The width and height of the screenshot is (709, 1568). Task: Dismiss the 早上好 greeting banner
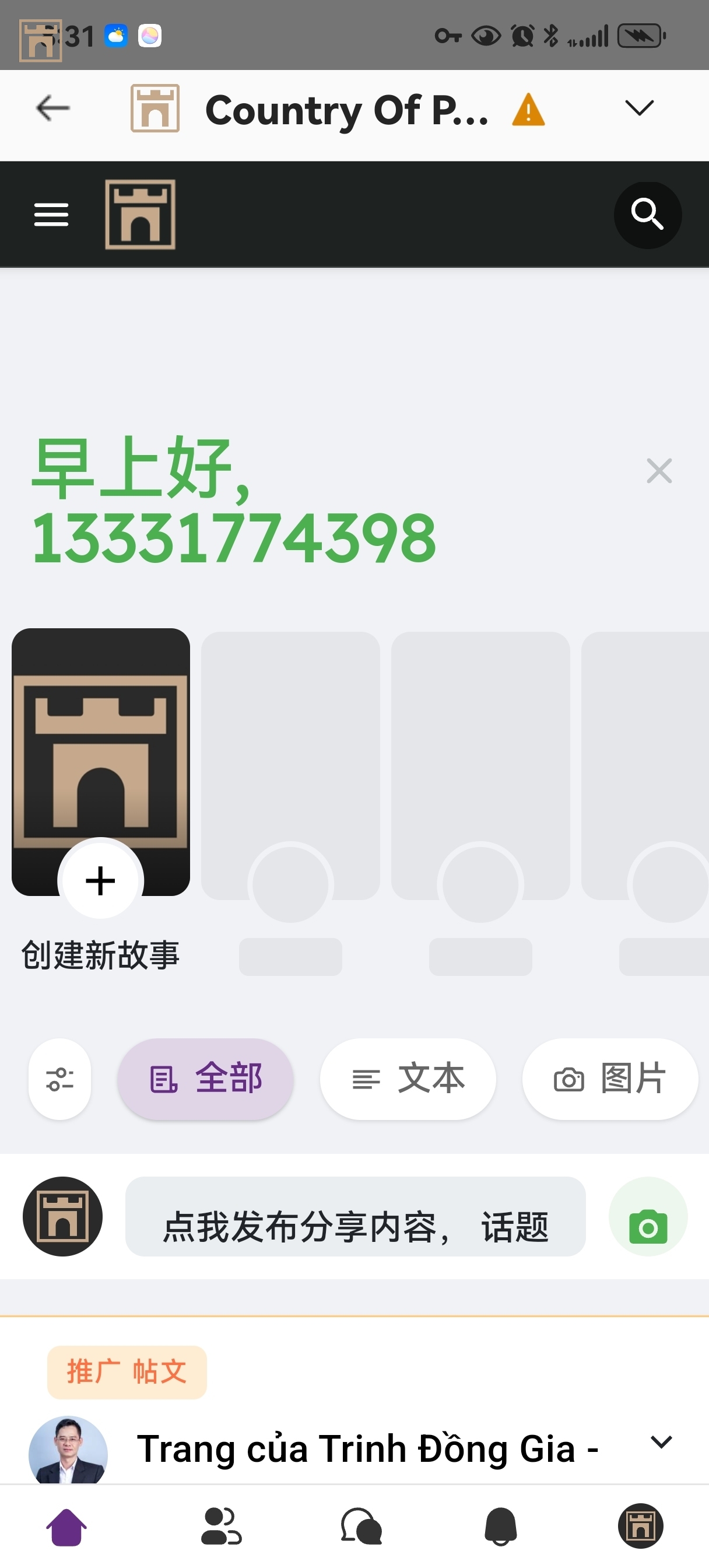pos(659,471)
